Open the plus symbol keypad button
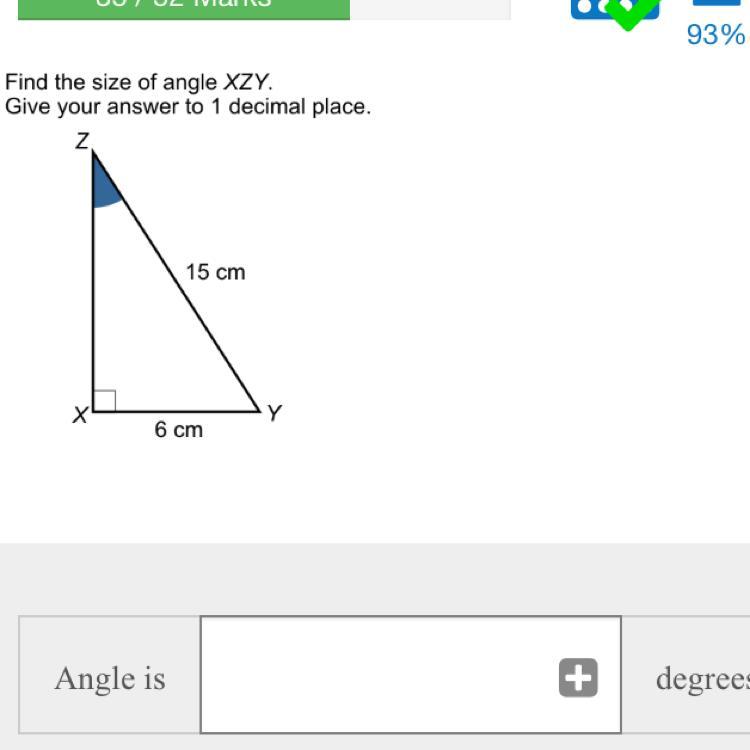Viewport: 750px width, 750px height. (x=578, y=677)
